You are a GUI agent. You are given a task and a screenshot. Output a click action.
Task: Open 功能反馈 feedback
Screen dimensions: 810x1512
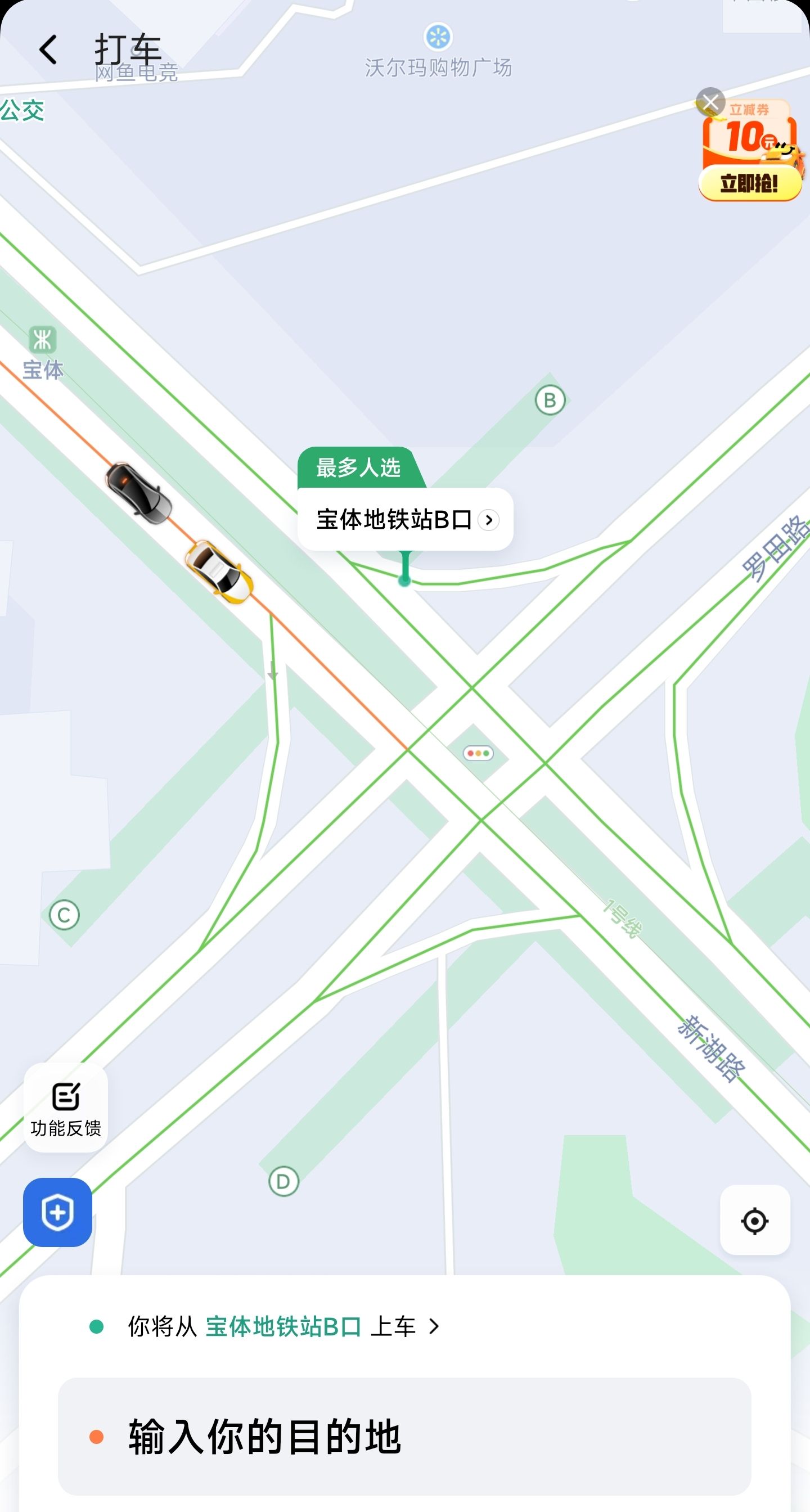coord(66,1109)
